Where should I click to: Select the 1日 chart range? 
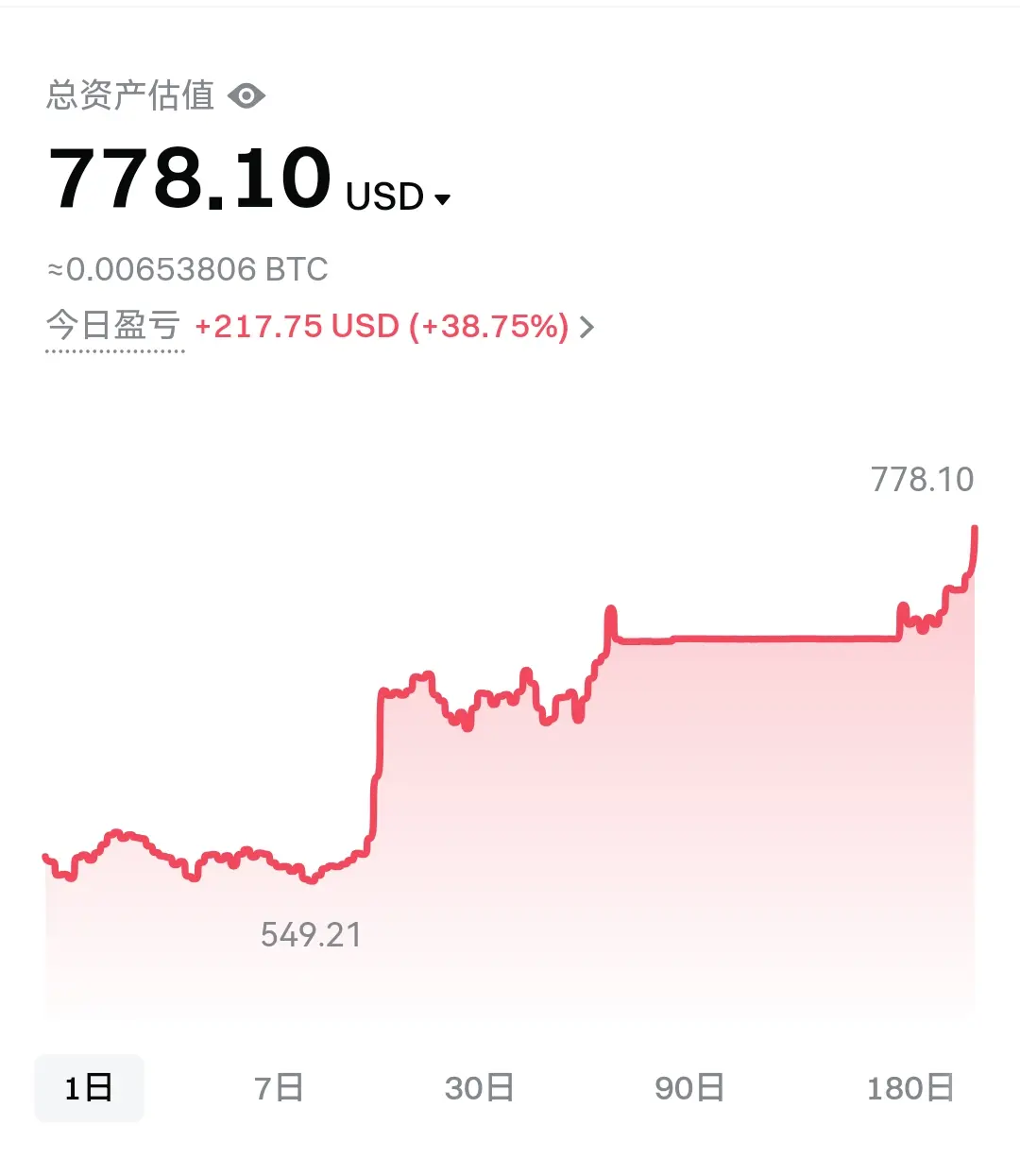tap(89, 1088)
